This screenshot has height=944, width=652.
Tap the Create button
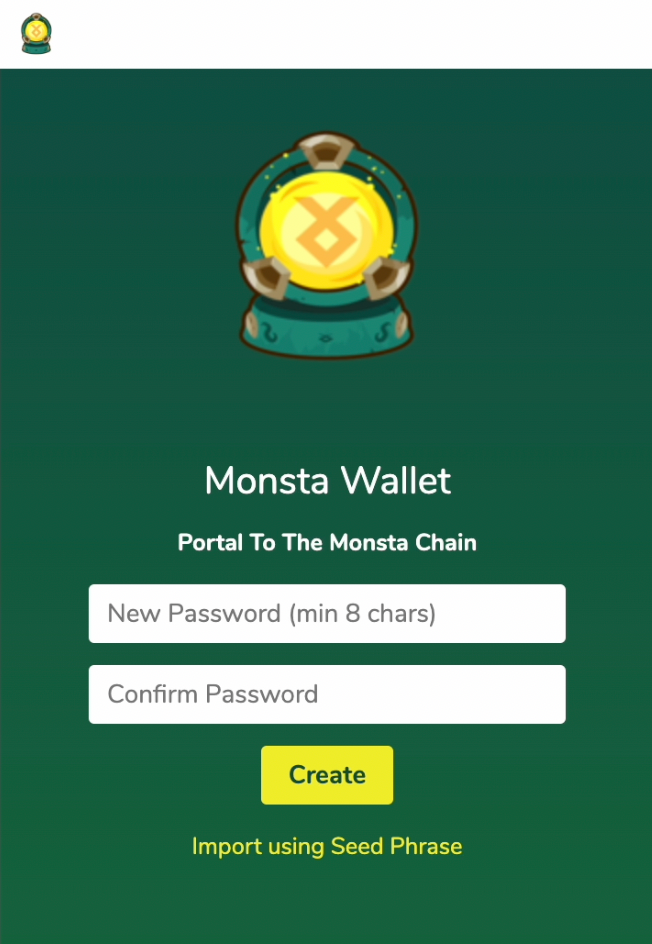(x=326, y=775)
